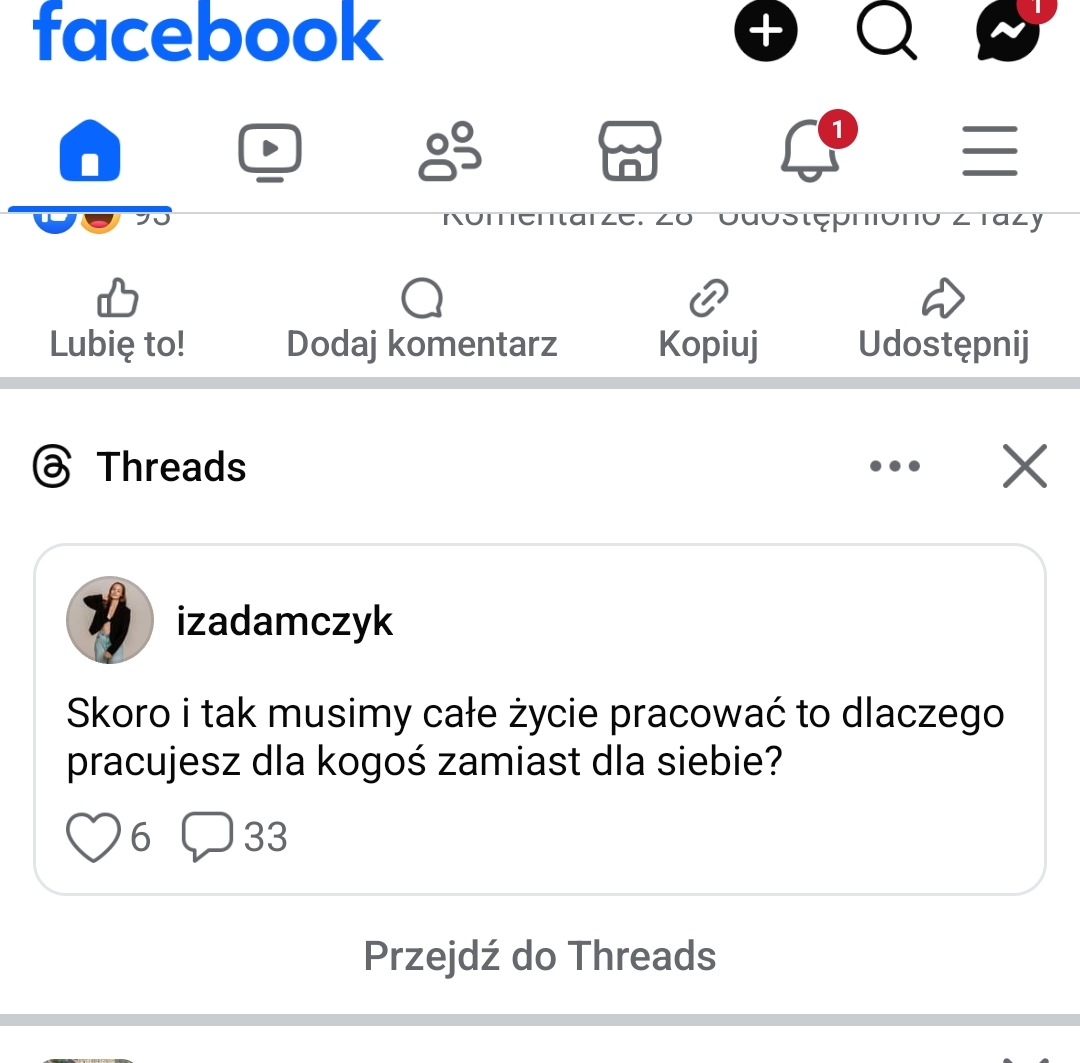The image size is (1080, 1063).
Task: Open the Friends tab
Action: [450, 152]
